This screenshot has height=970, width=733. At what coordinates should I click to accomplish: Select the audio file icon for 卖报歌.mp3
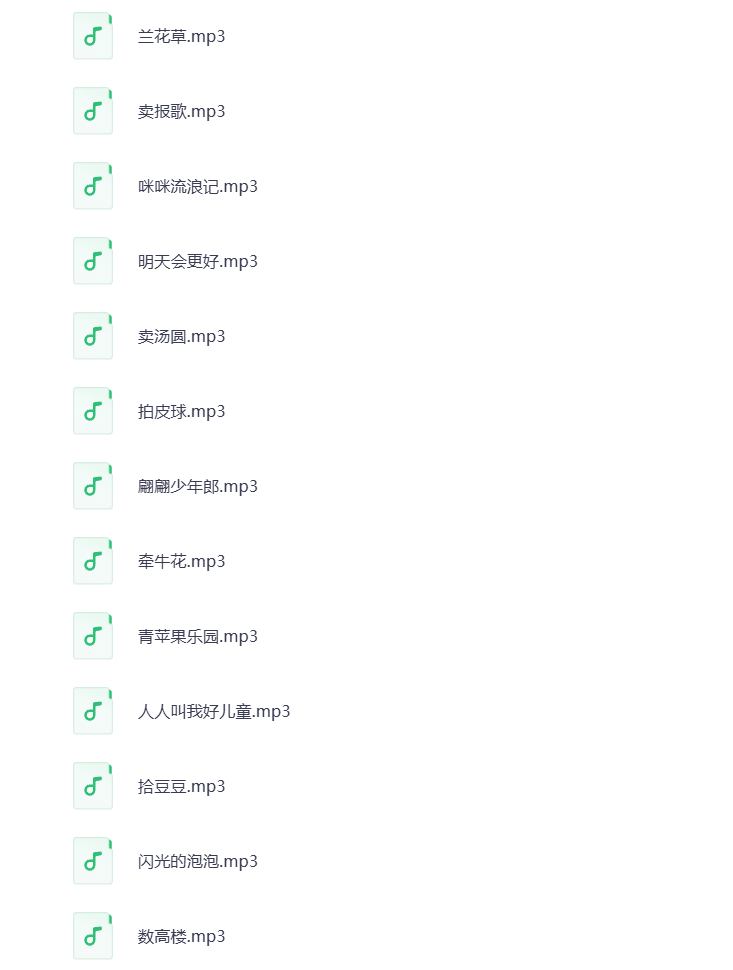[92, 111]
